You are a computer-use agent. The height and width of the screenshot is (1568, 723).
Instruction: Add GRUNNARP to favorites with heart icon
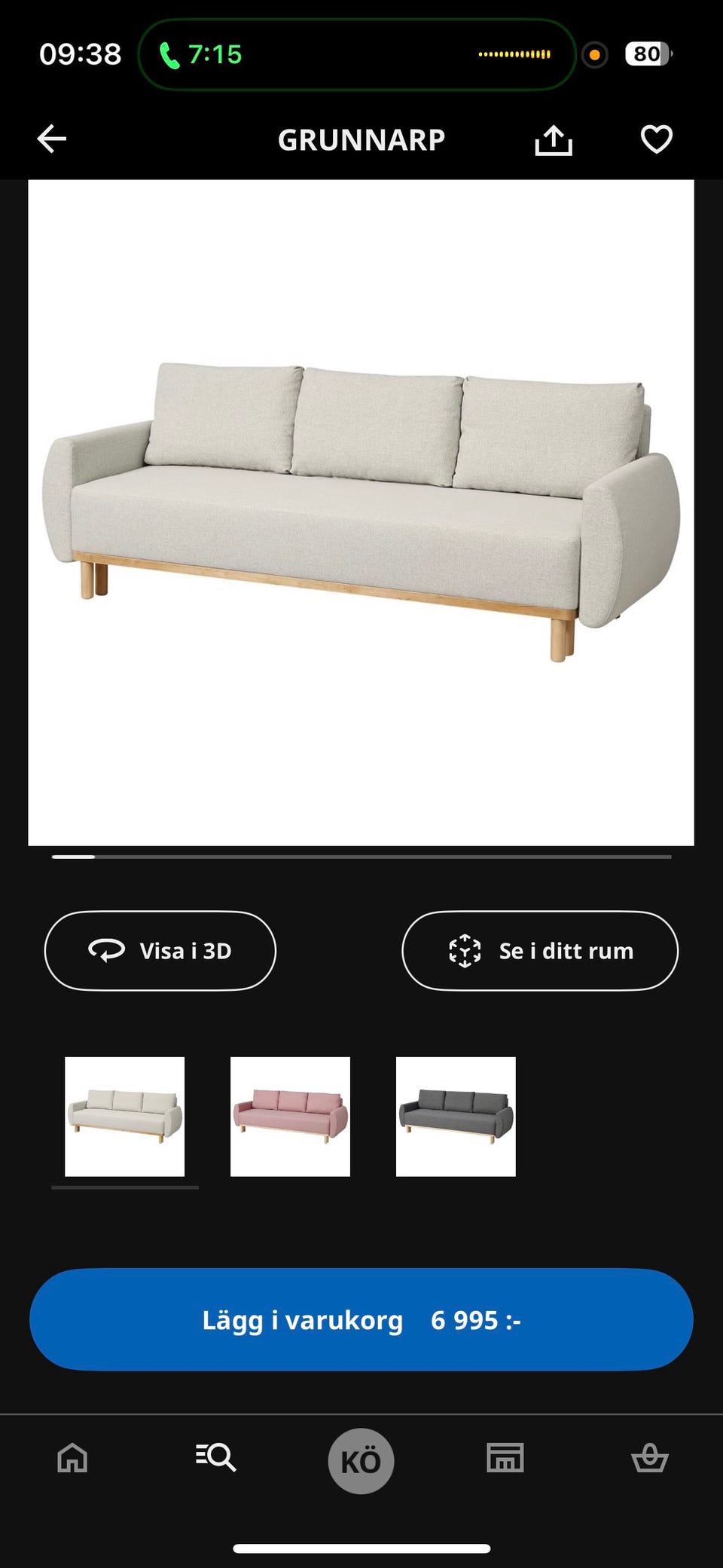[657, 138]
